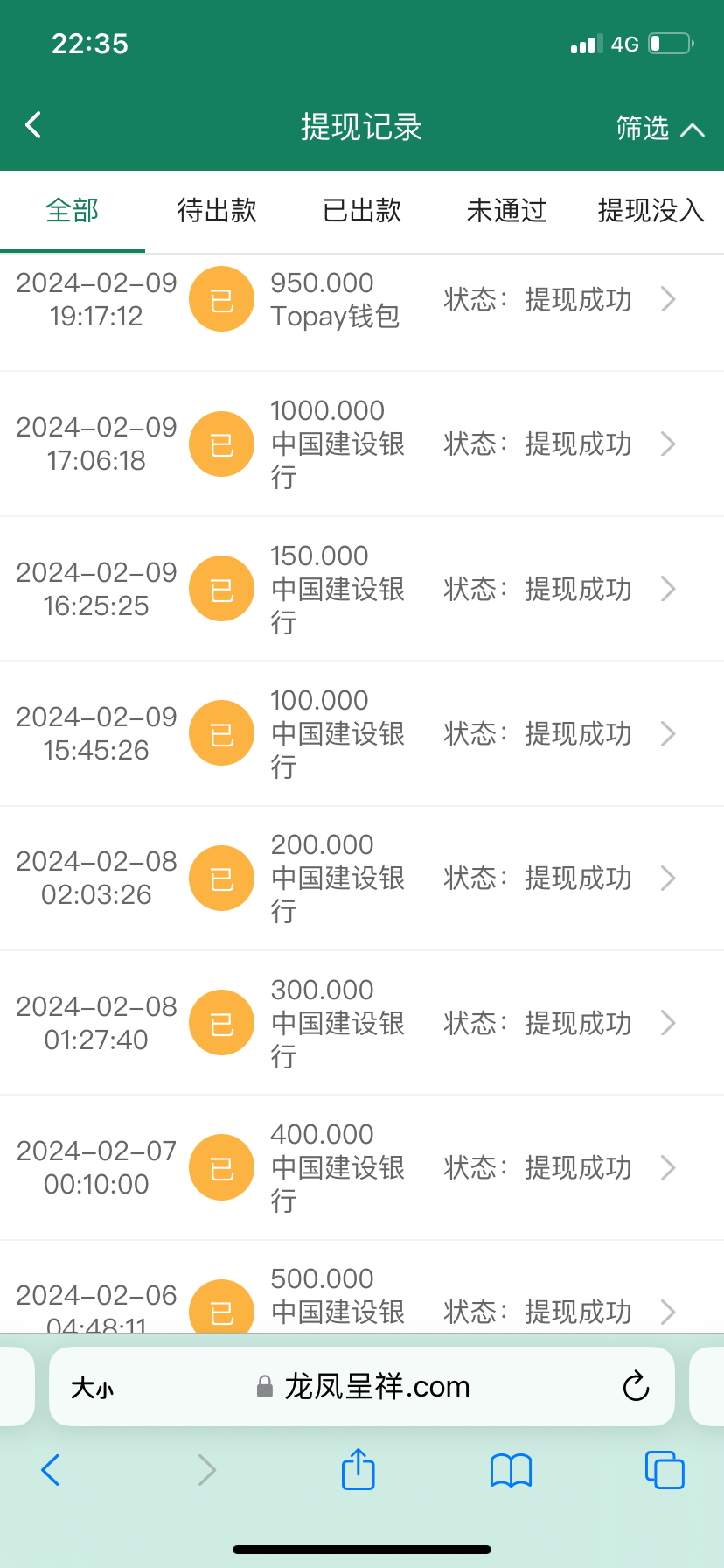Select the 未通过 tab
The width and height of the screenshot is (724, 1568).
(506, 210)
